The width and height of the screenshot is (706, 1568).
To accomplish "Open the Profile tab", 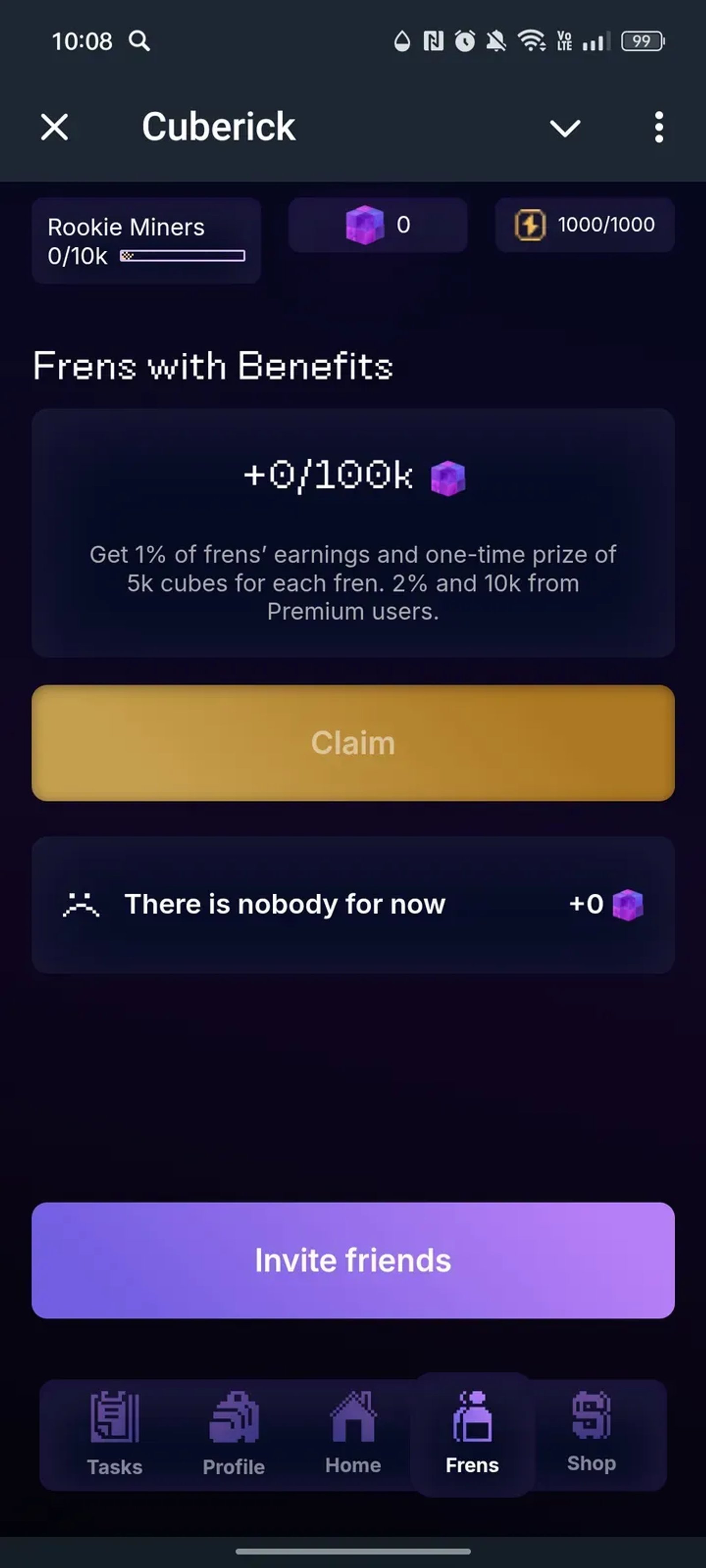I will [x=233, y=1434].
